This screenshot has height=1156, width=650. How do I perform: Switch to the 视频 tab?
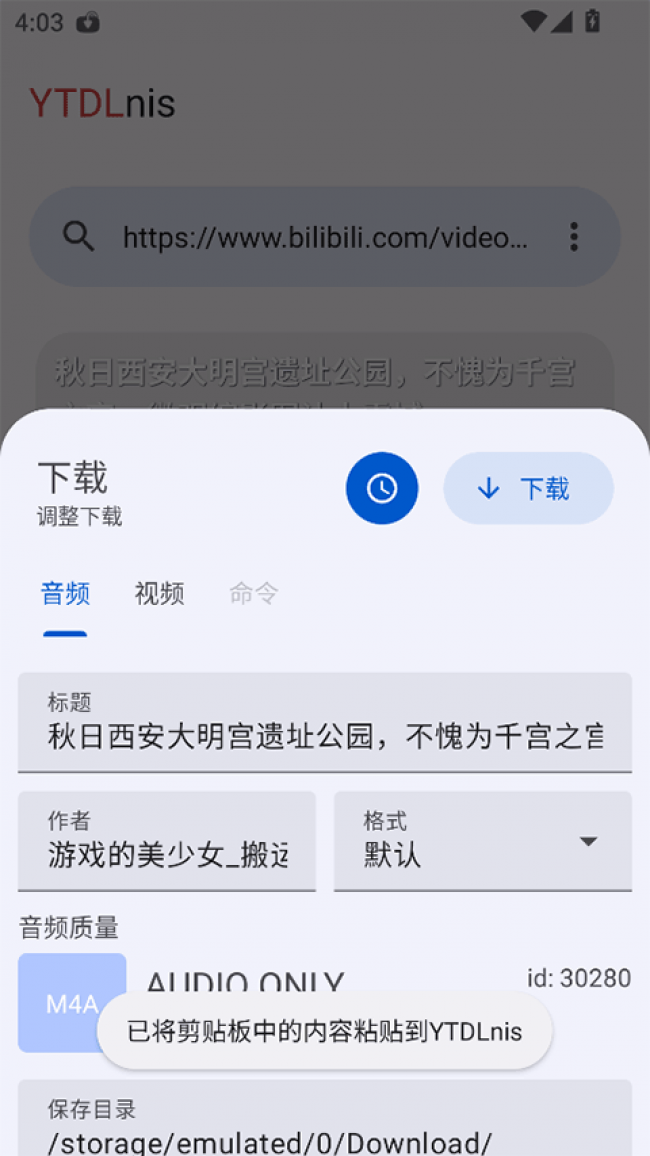[x=159, y=594]
